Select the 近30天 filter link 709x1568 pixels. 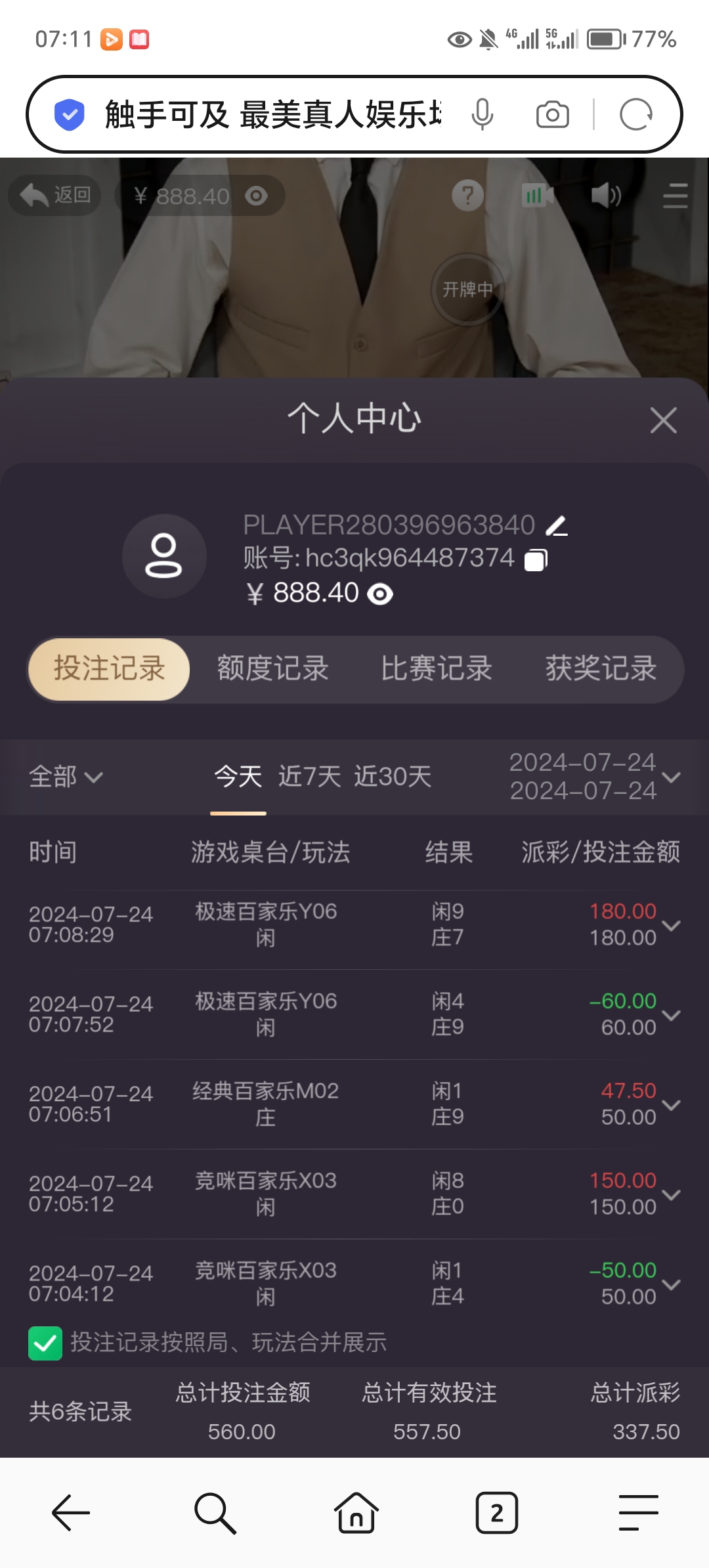(393, 775)
